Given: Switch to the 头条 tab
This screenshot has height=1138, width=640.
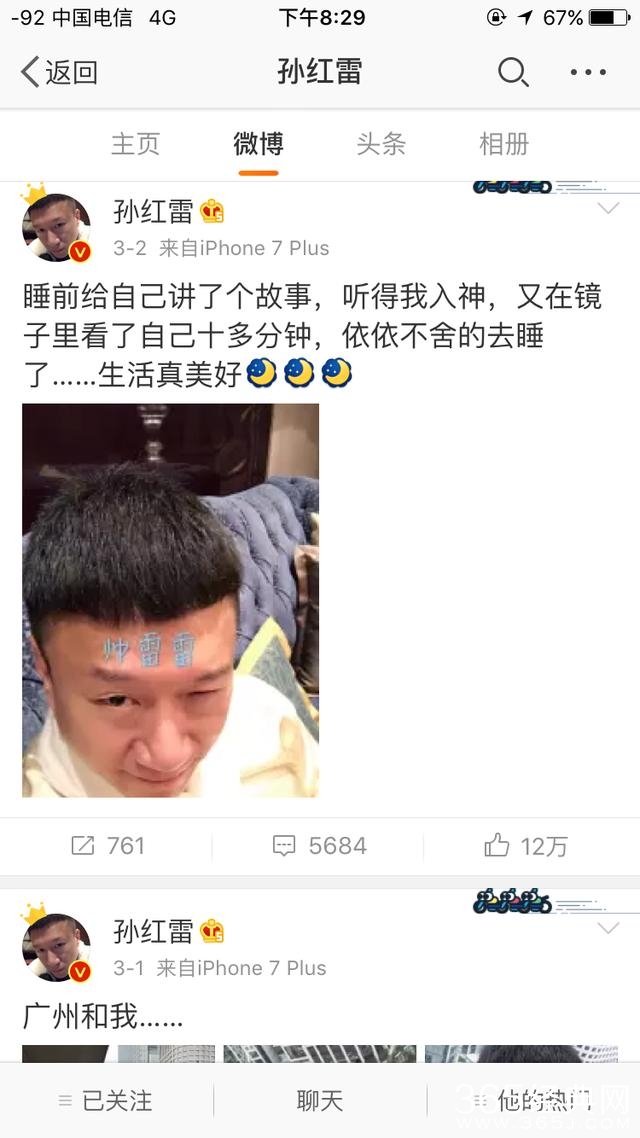Looking at the screenshot, I should pos(381,144).
